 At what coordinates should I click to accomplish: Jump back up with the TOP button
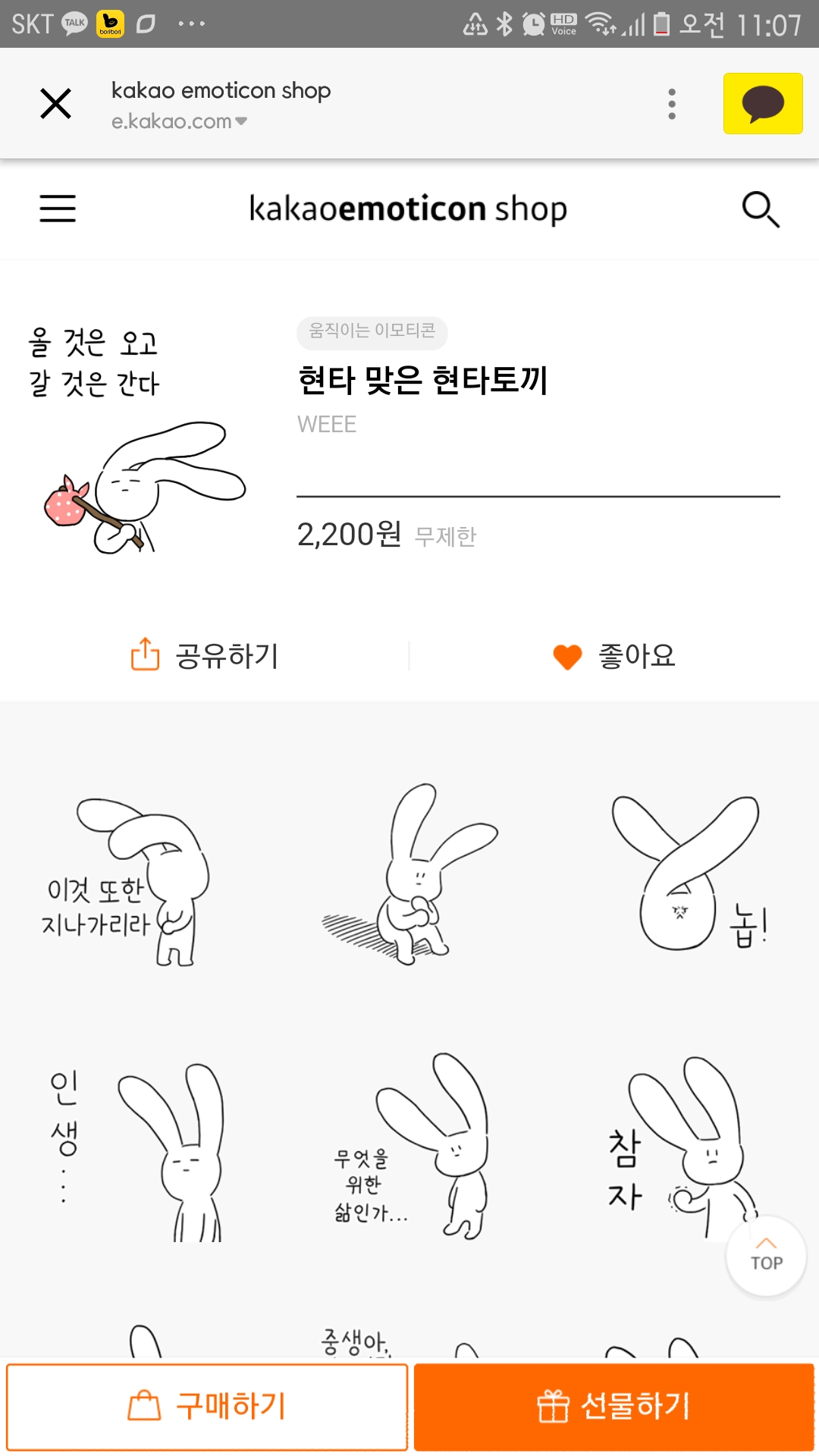(766, 1256)
